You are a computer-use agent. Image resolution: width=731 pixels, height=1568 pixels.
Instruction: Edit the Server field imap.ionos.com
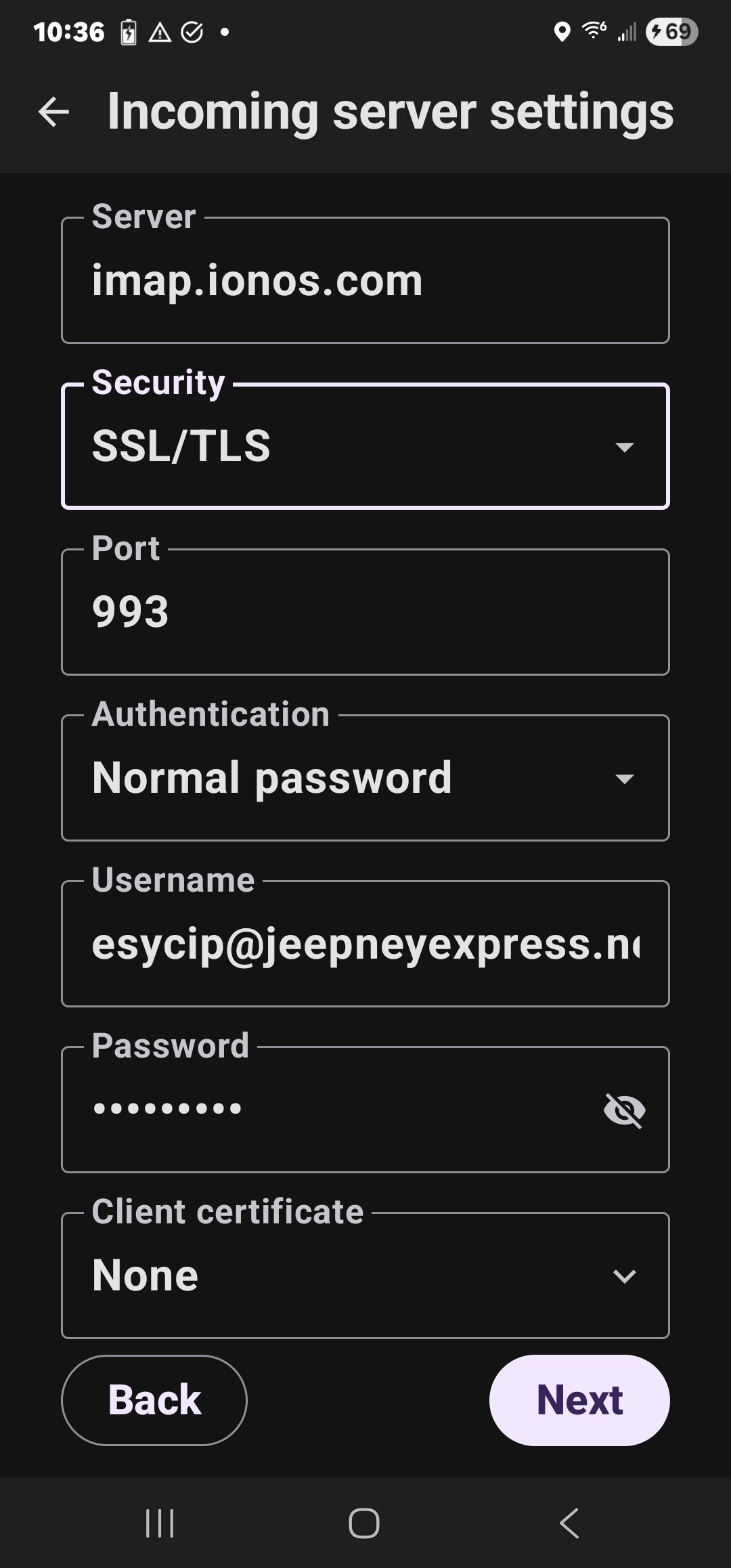tap(365, 280)
